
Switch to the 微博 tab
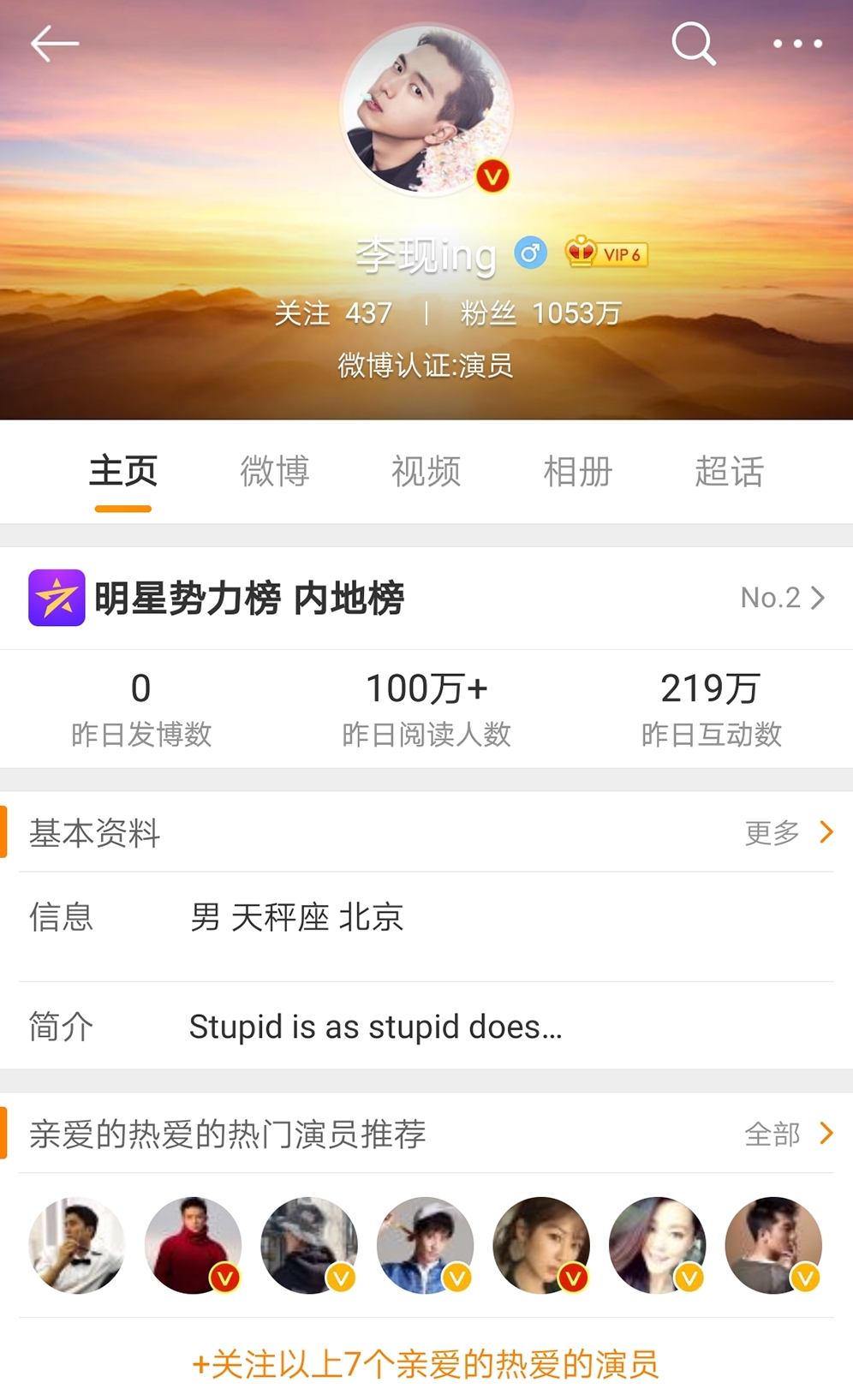point(275,472)
